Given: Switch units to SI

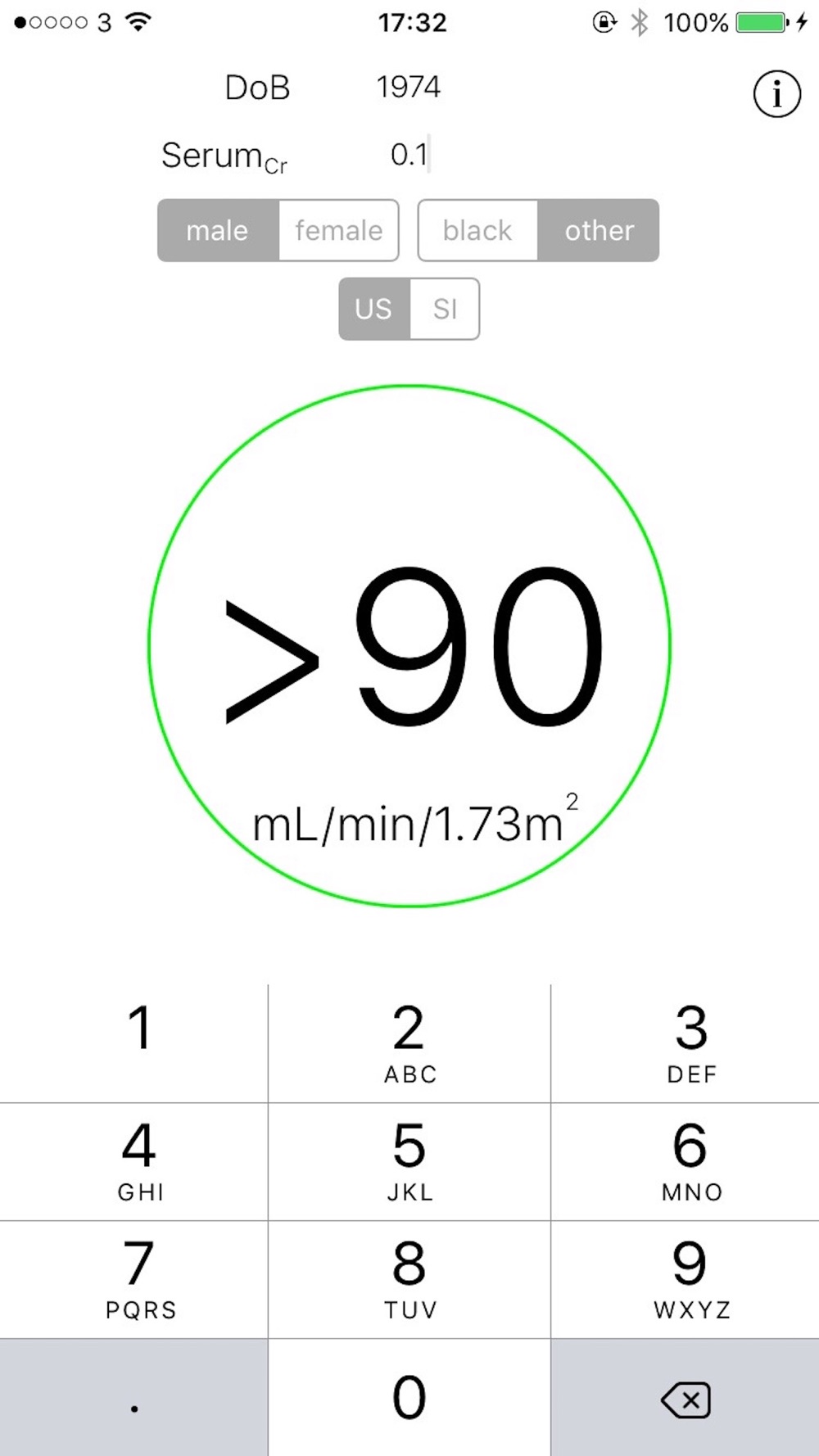Looking at the screenshot, I should pos(445,309).
